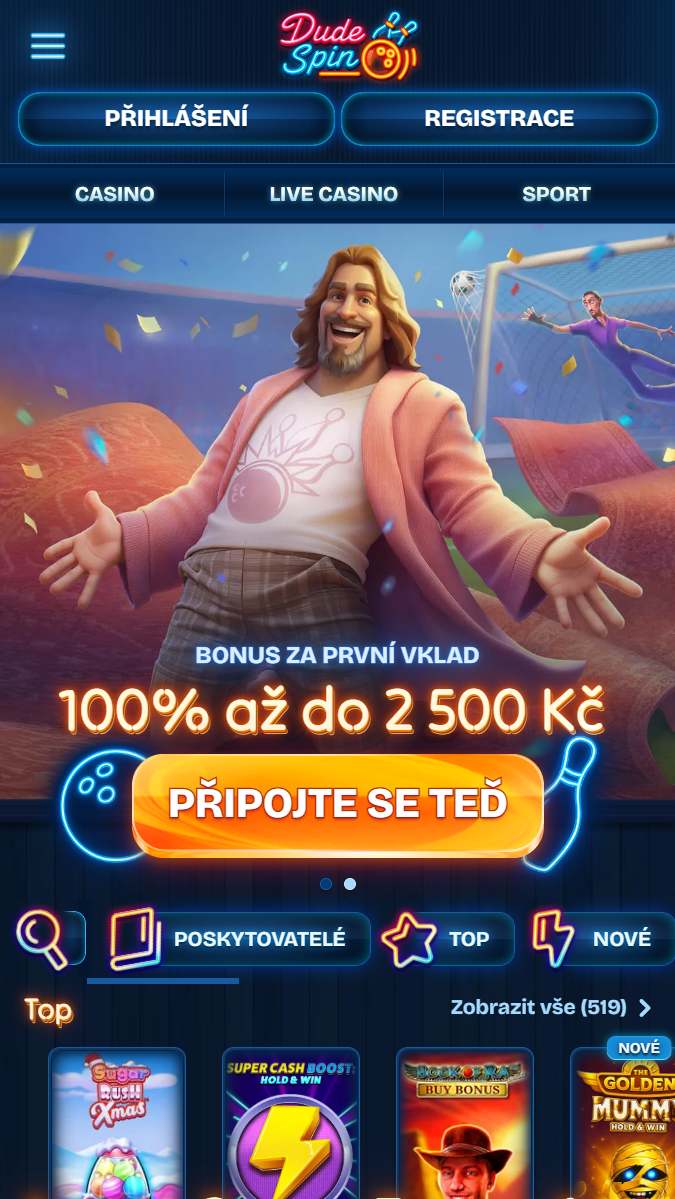Launch Super Cash Boost Hold & Win
This screenshot has width=675, height=1199.
pos(290,1125)
